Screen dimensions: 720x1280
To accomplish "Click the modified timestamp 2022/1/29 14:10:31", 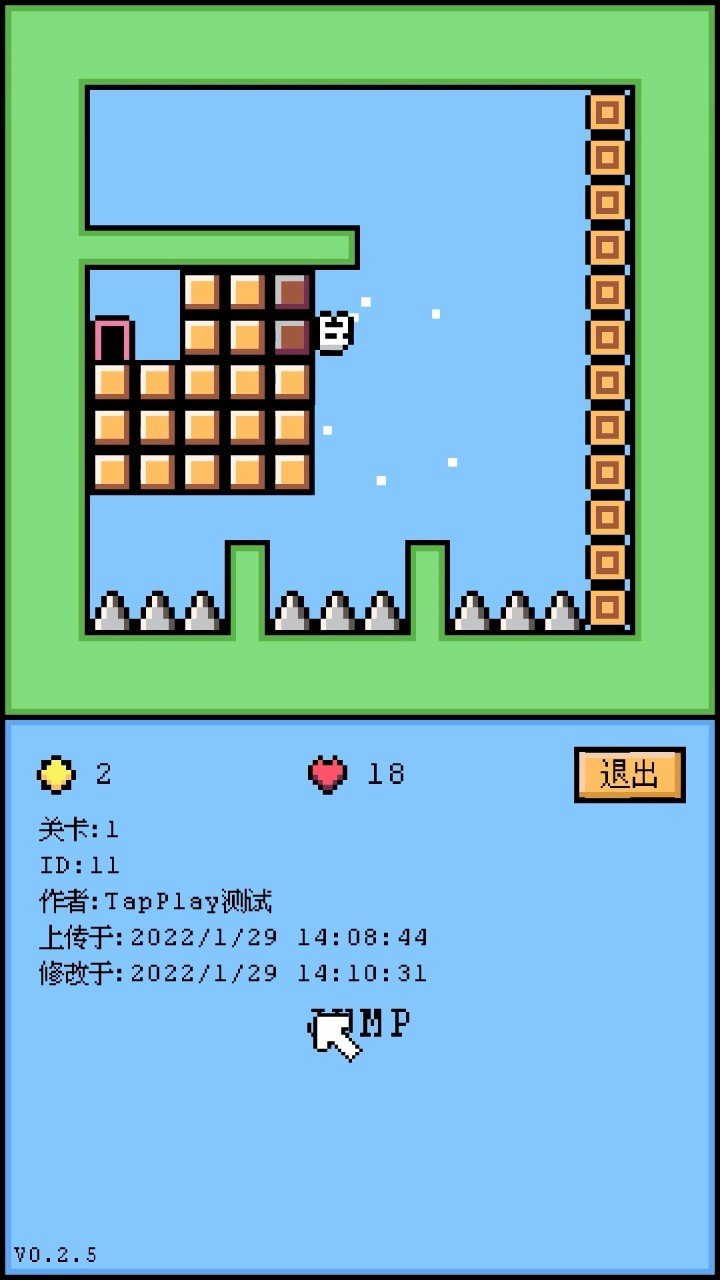I will pos(230,973).
